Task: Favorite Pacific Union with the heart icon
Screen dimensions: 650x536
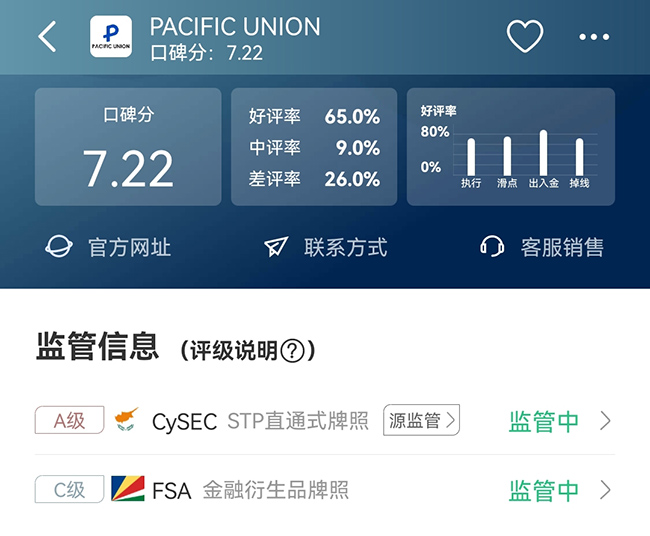Action: click(x=525, y=37)
